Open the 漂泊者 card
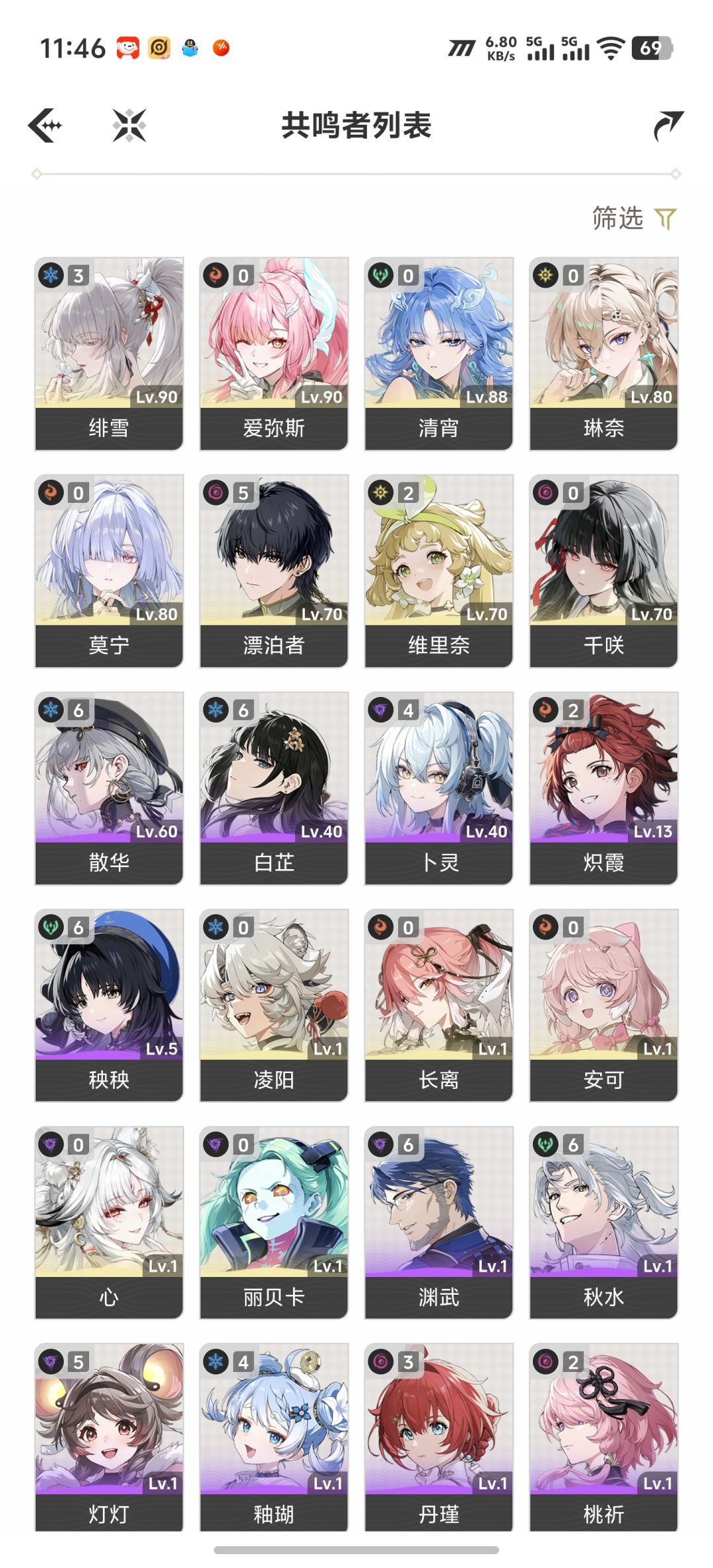The width and height of the screenshot is (713, 1568). (274, 571)
